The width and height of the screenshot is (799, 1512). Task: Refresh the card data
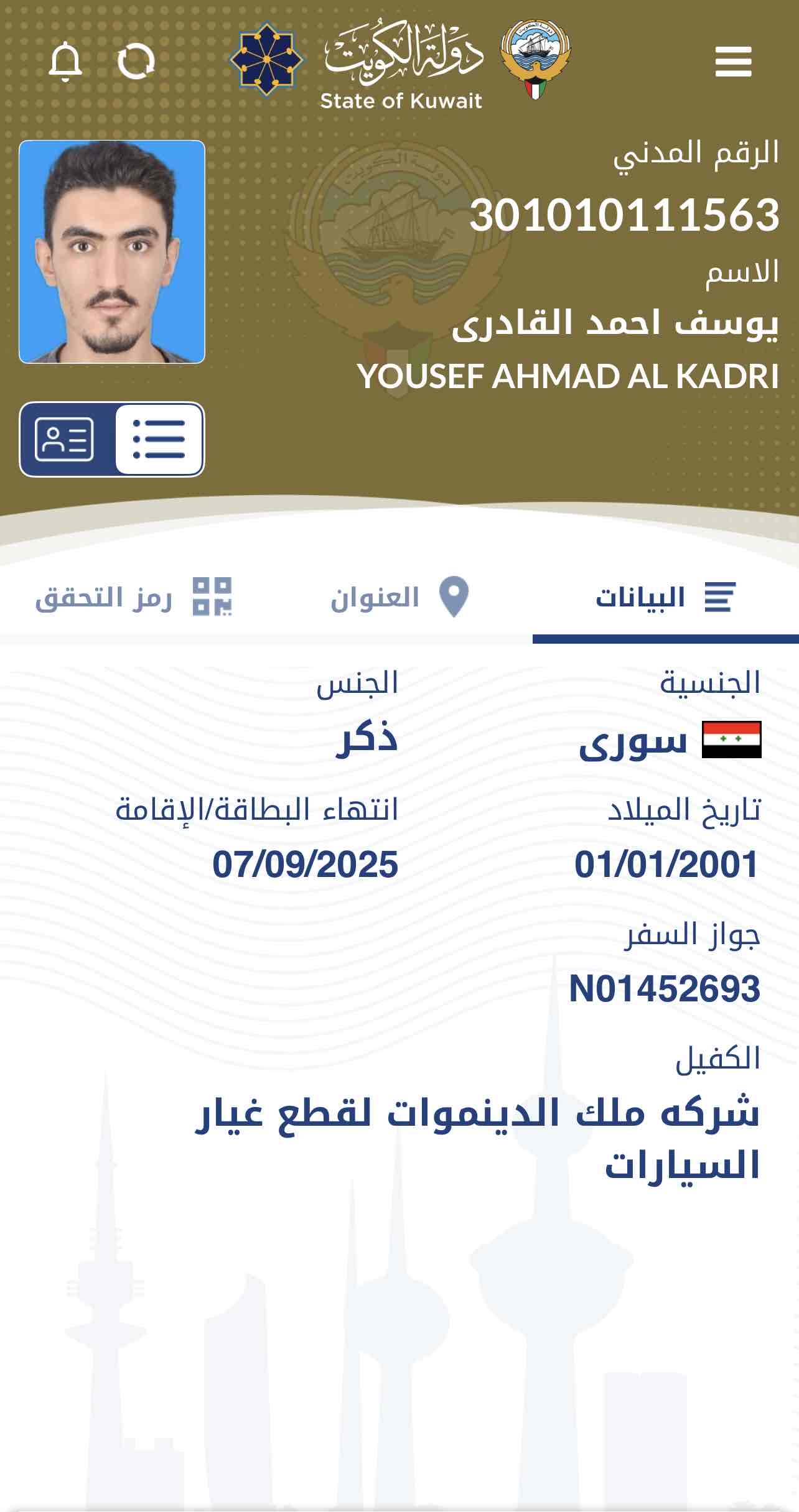point(136,61)
